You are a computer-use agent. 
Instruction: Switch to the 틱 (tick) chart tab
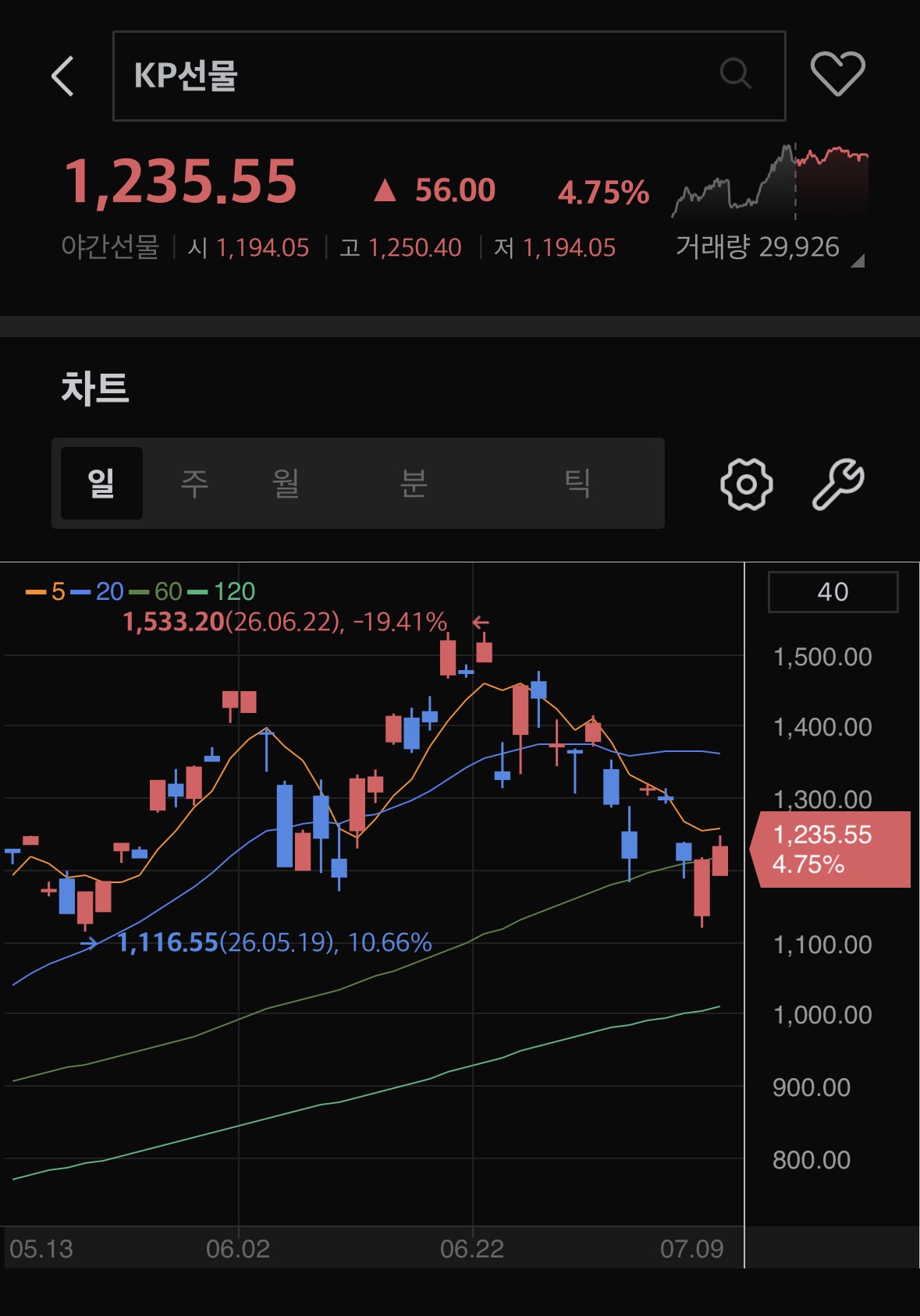pyautogui.click(x=577, y=483)
